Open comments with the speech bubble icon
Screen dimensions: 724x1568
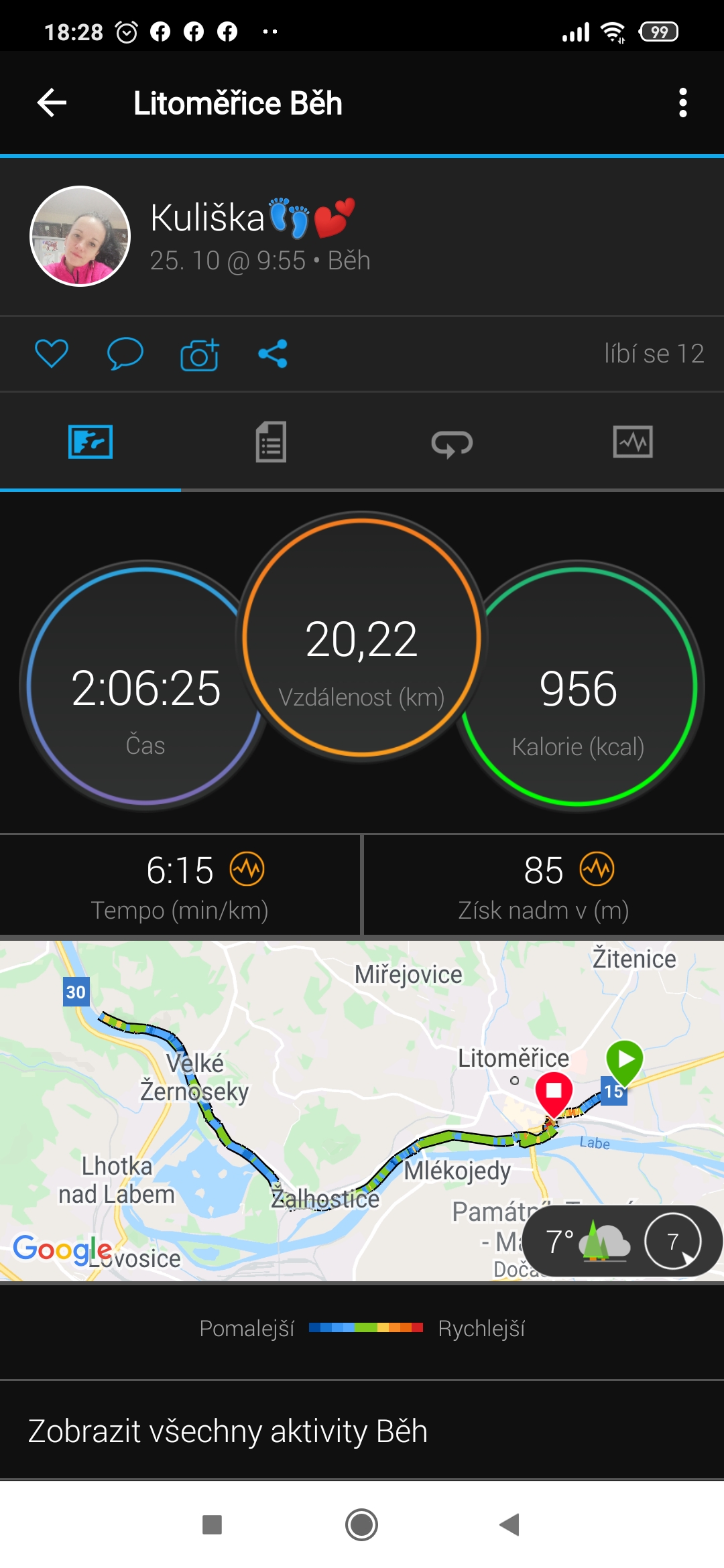(125, 353)
